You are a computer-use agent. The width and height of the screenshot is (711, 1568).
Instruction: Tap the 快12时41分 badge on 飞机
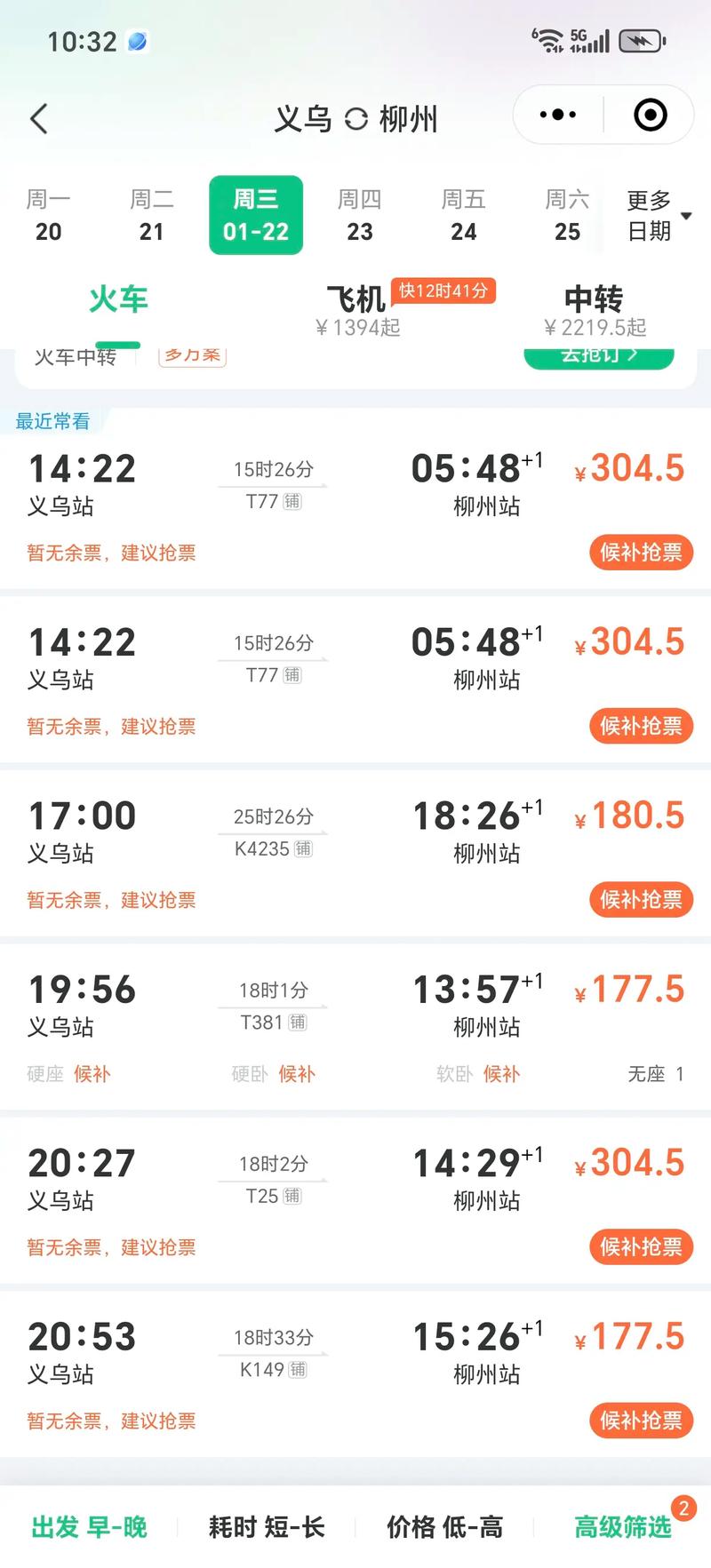(x=443, y=291)
